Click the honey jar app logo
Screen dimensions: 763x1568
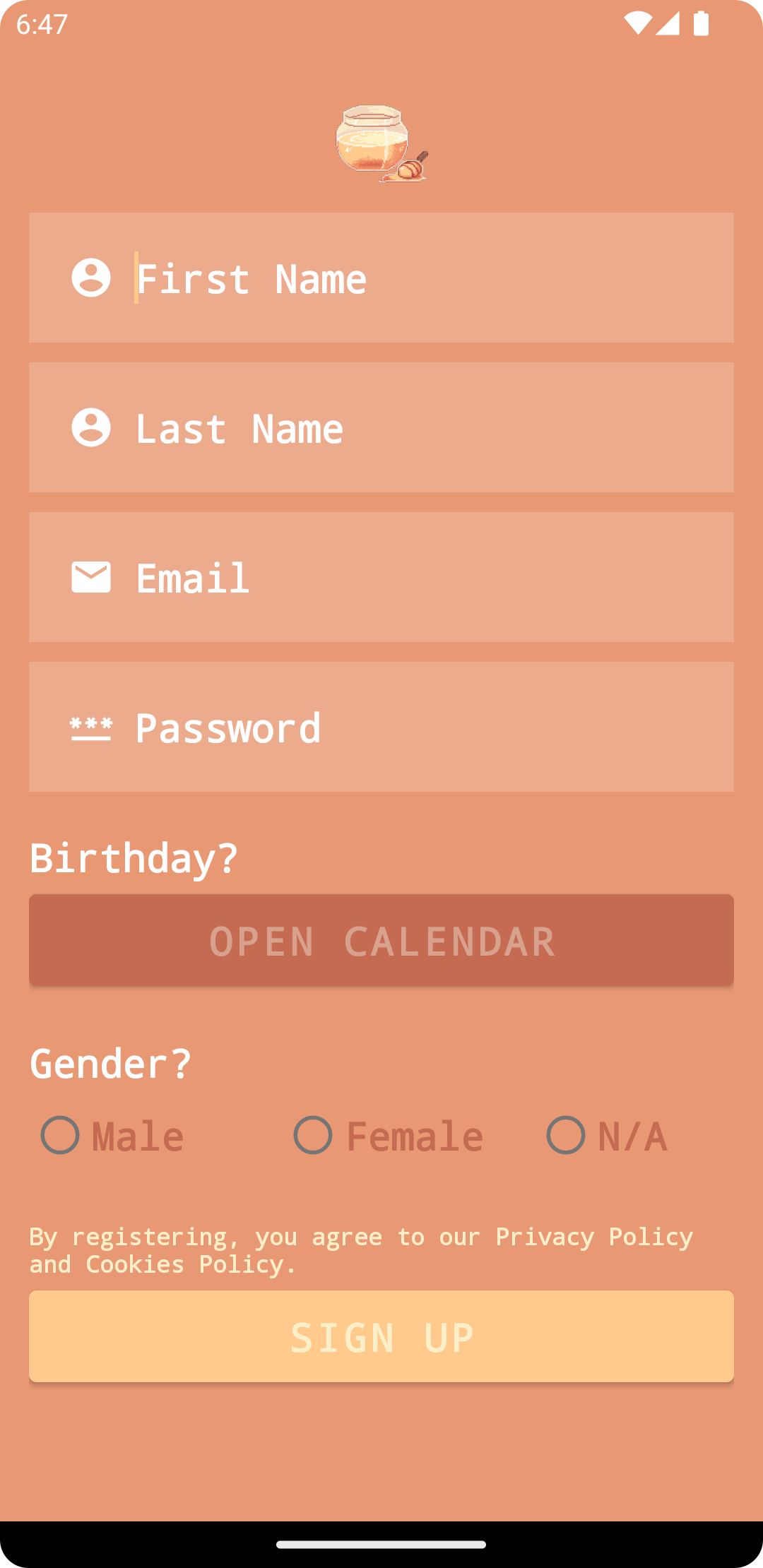coord(381,145)
